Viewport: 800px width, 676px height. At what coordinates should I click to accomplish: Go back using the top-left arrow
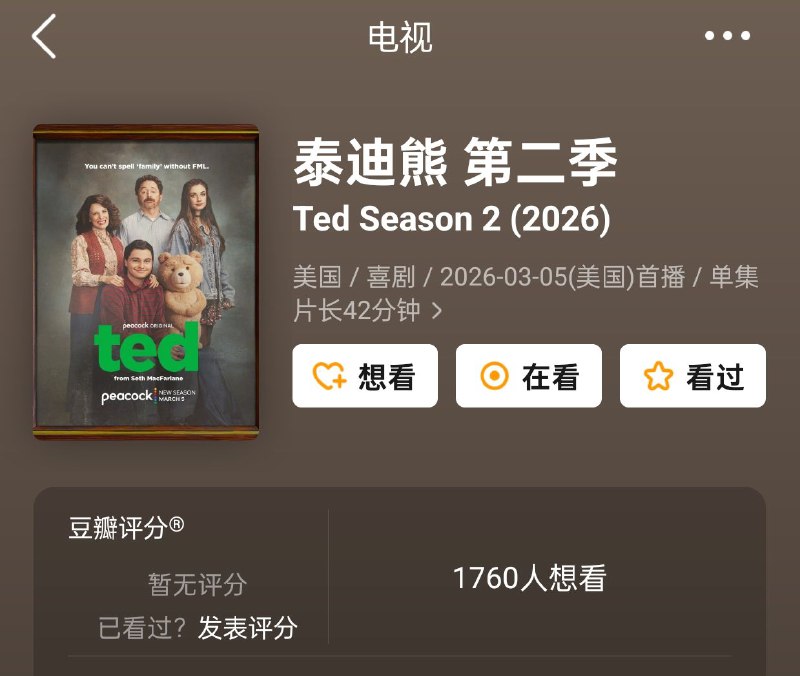pos(44,37)
